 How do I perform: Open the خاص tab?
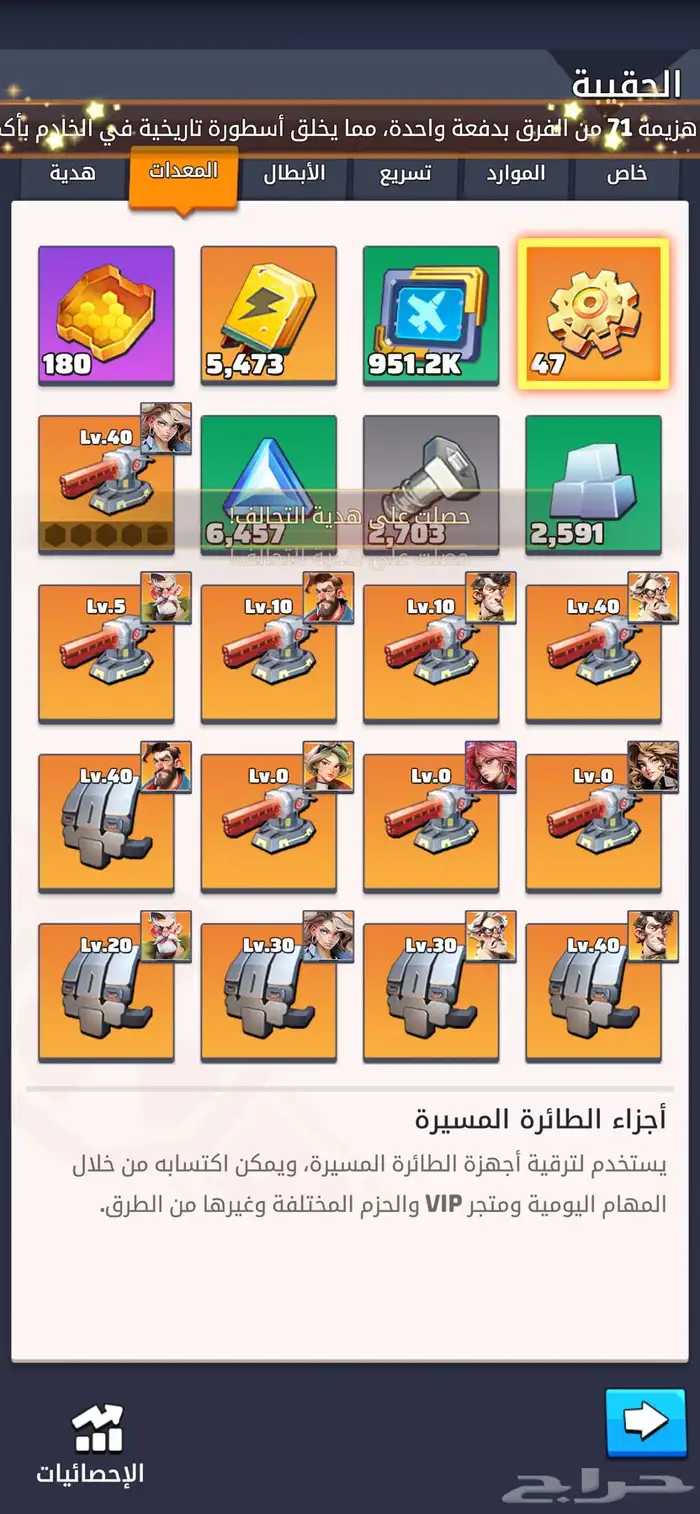click(x=626, y=173)
